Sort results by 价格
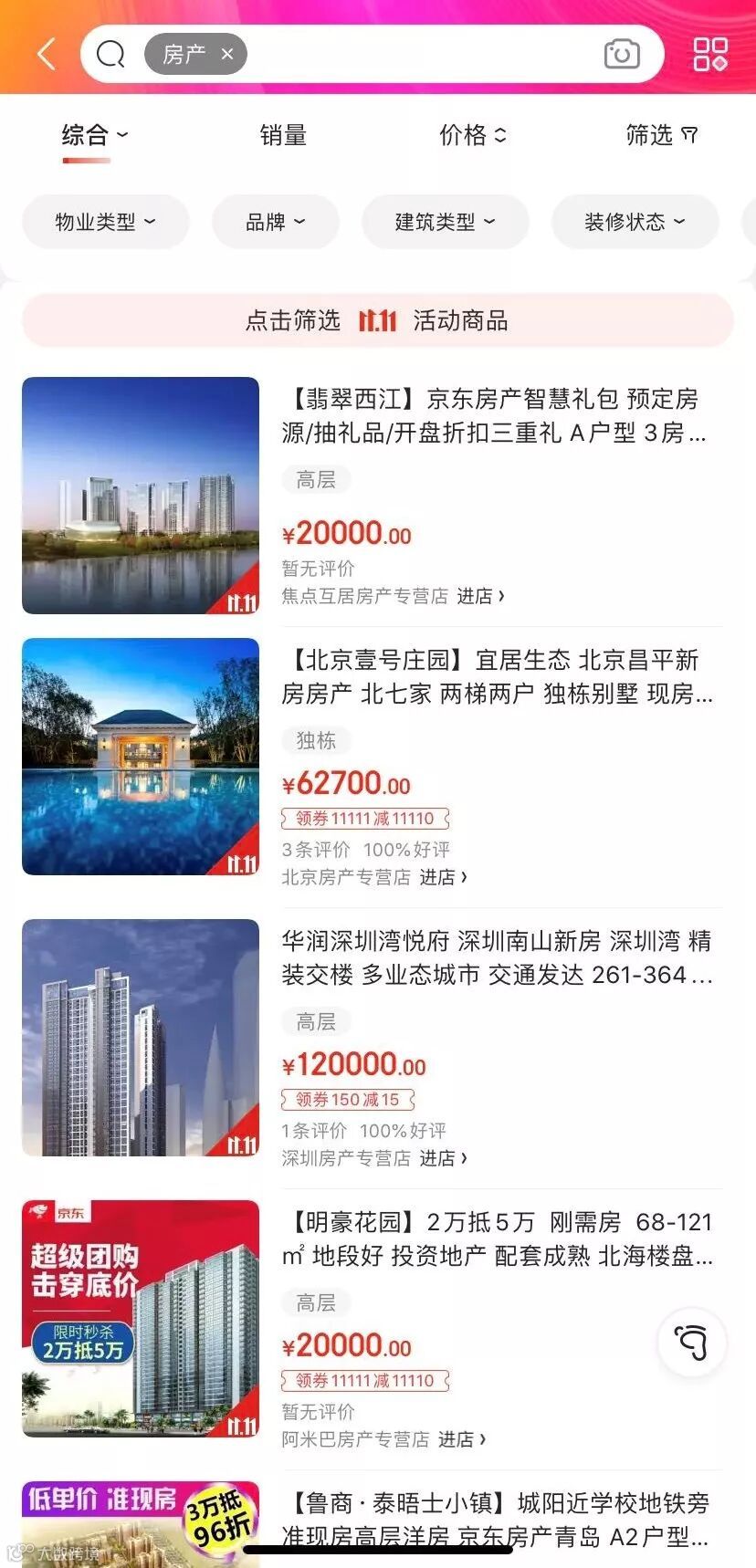Viewport: 756px width, 1568px height. coord(472,136)
